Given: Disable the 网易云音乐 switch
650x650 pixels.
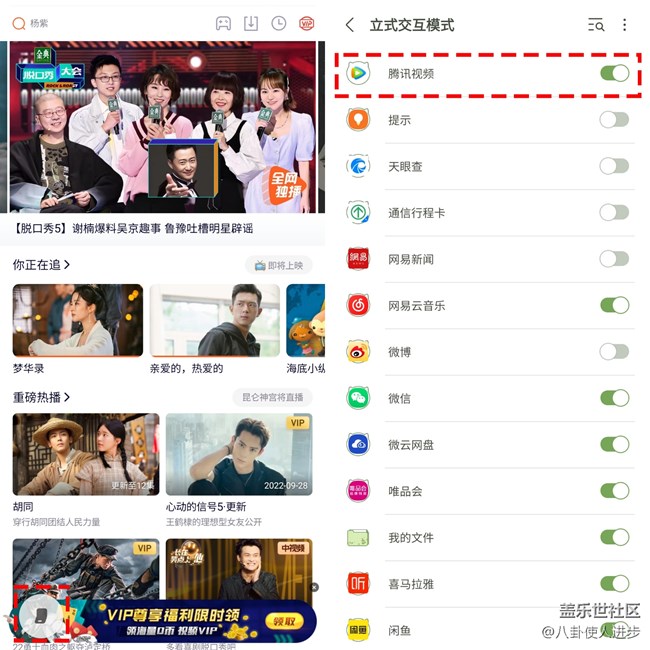Looking at the screenshot, I should click(x=614, y=305).
